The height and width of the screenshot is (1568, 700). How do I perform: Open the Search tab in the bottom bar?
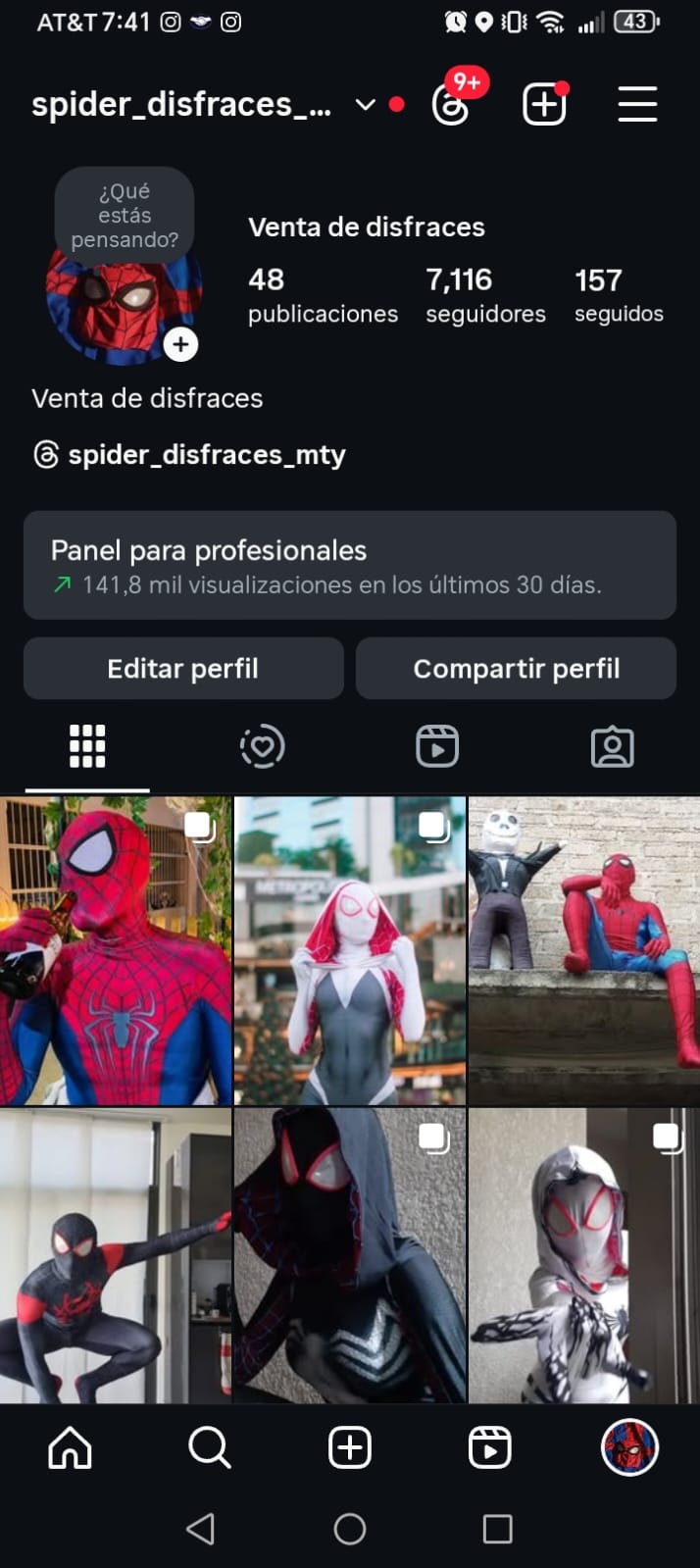(209, 1447)
